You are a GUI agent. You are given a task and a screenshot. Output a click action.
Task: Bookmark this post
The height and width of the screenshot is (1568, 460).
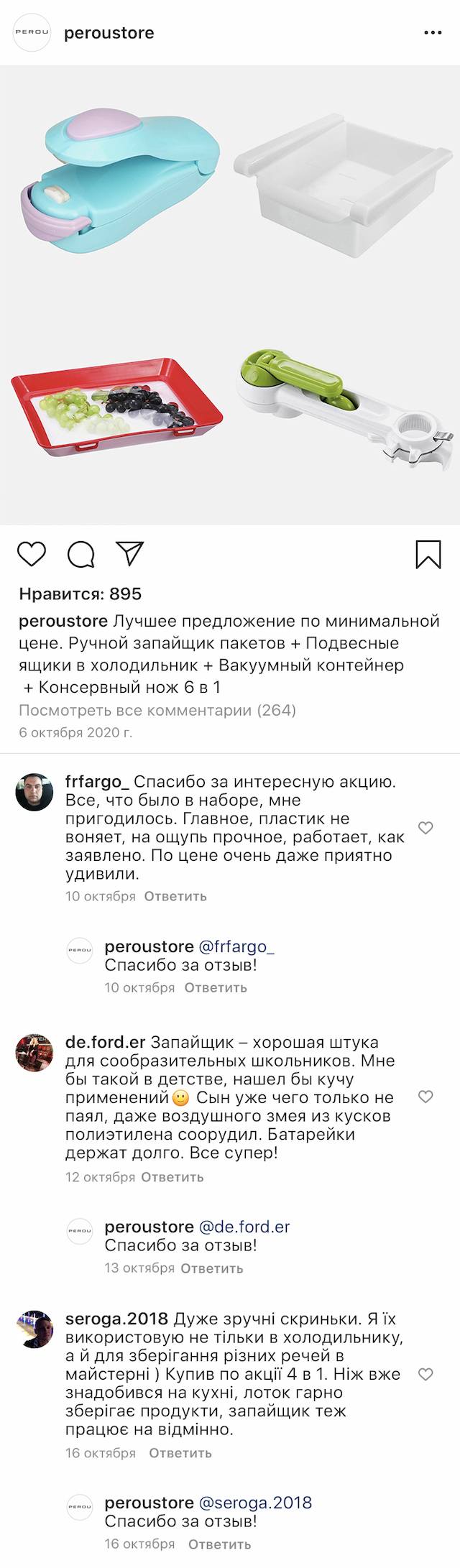(428, 554)
